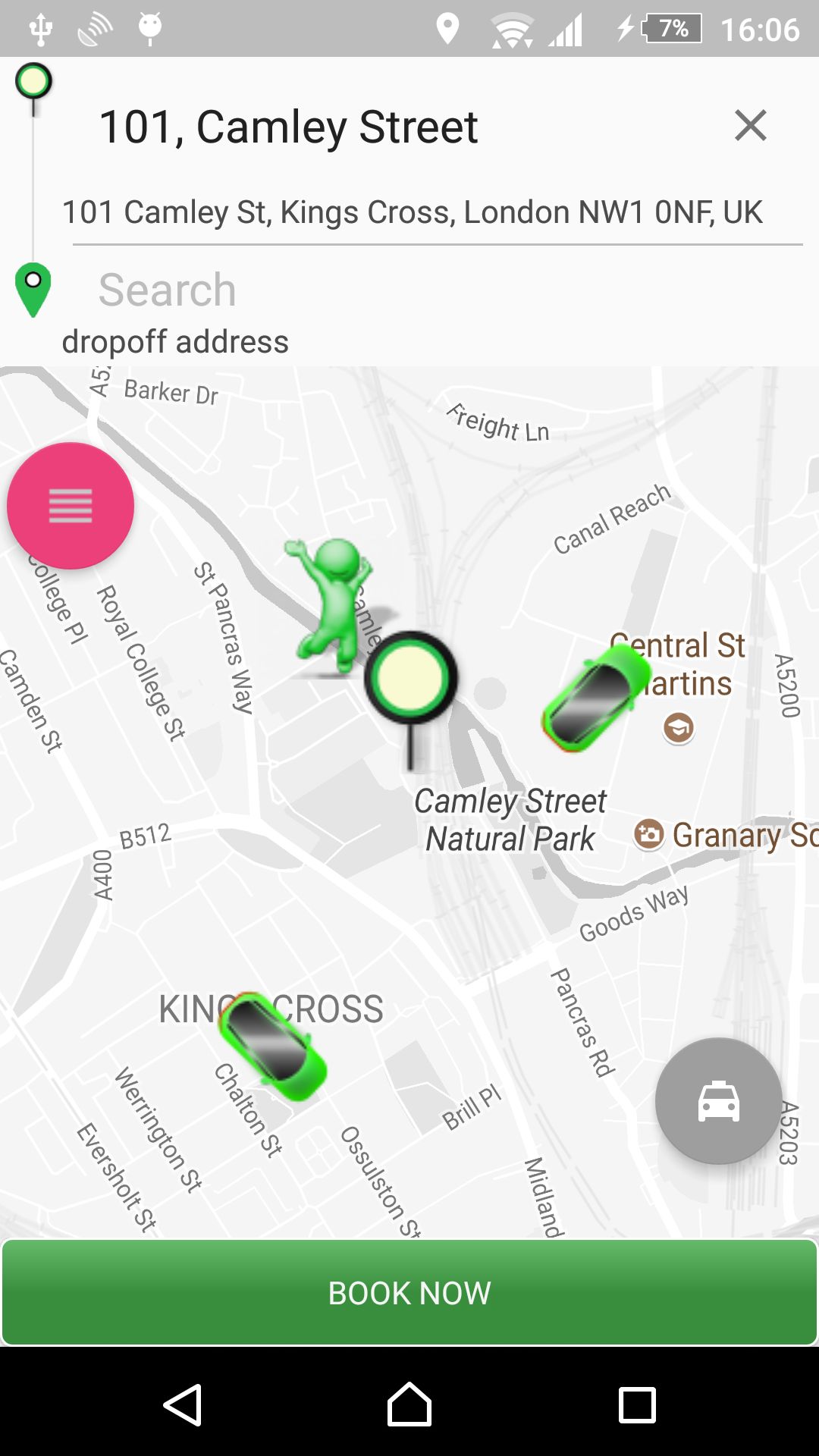819x1456 pixels.
Task: Tap the grey taxi car button
Action: click(718, 1101)
